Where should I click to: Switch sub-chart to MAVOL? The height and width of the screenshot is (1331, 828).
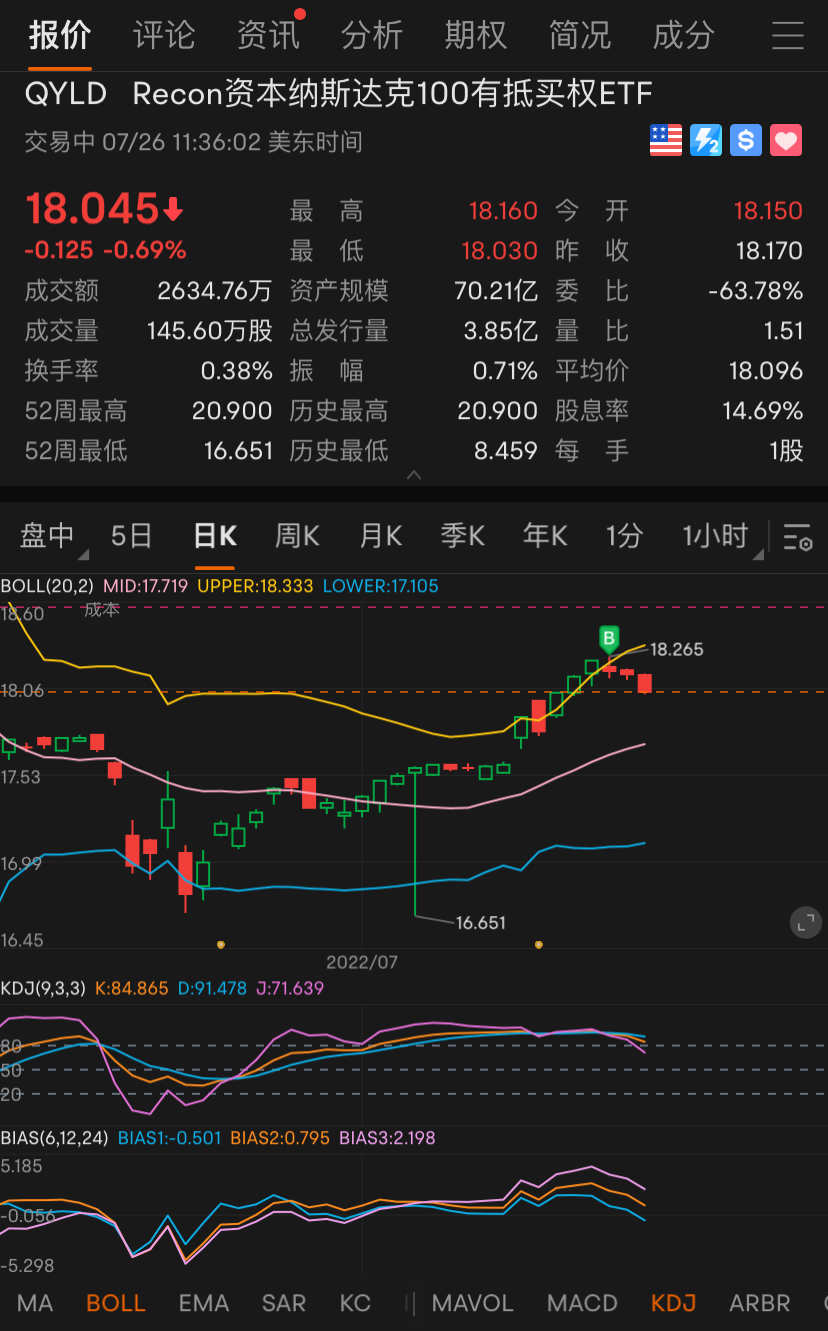click(x=472, y=1303)
